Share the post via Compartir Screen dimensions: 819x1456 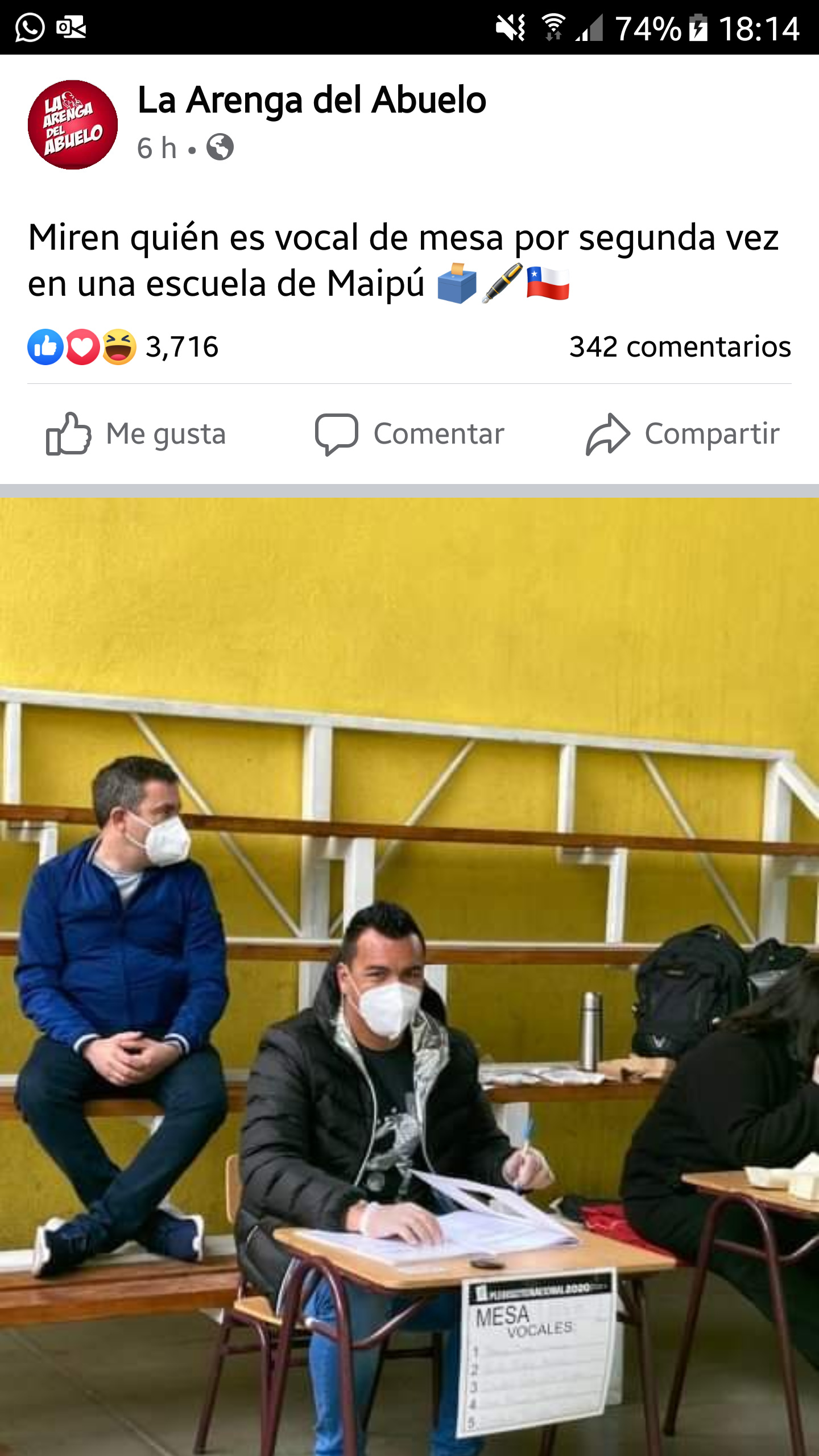[682, 434]
